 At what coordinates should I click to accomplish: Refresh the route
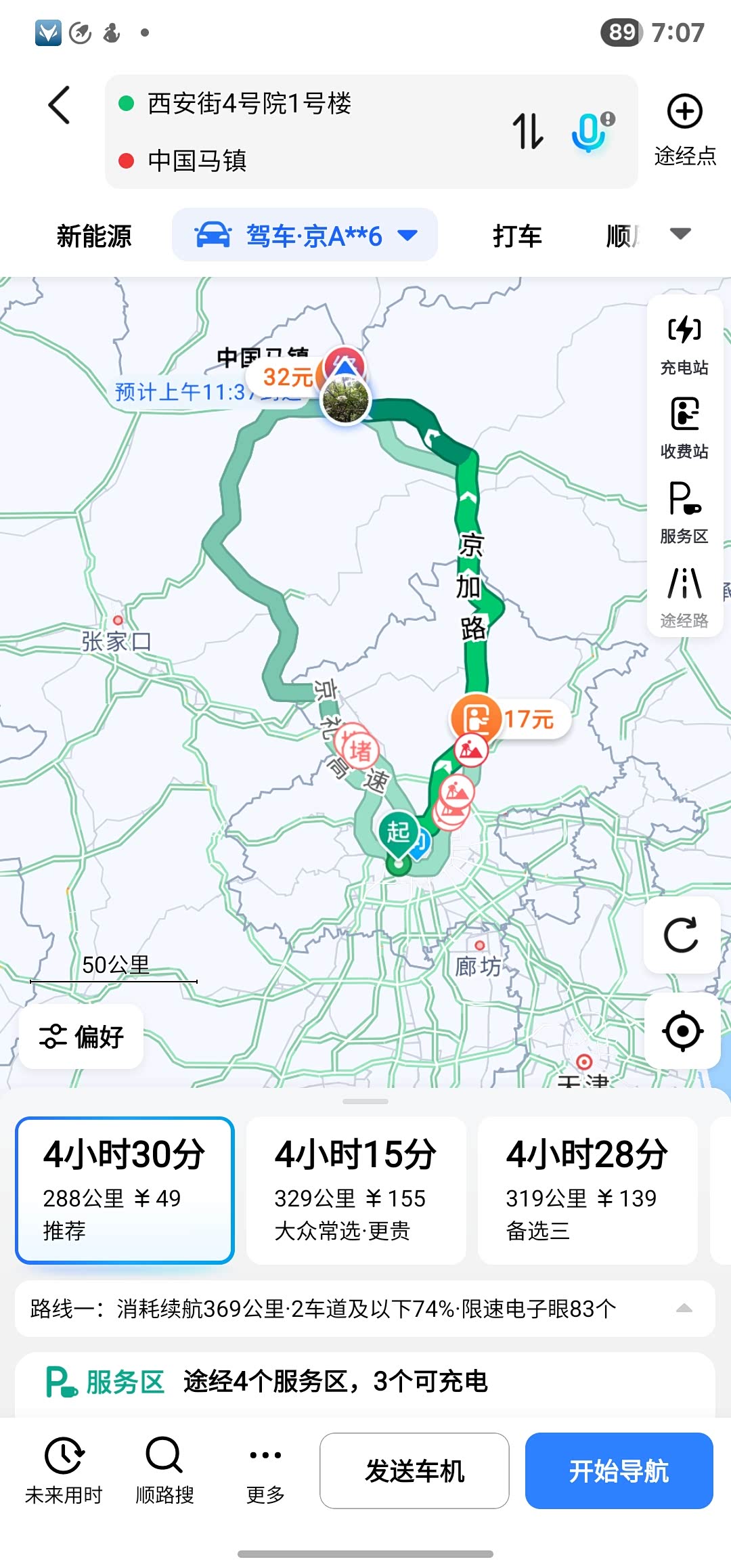click(x=681, y=935)
